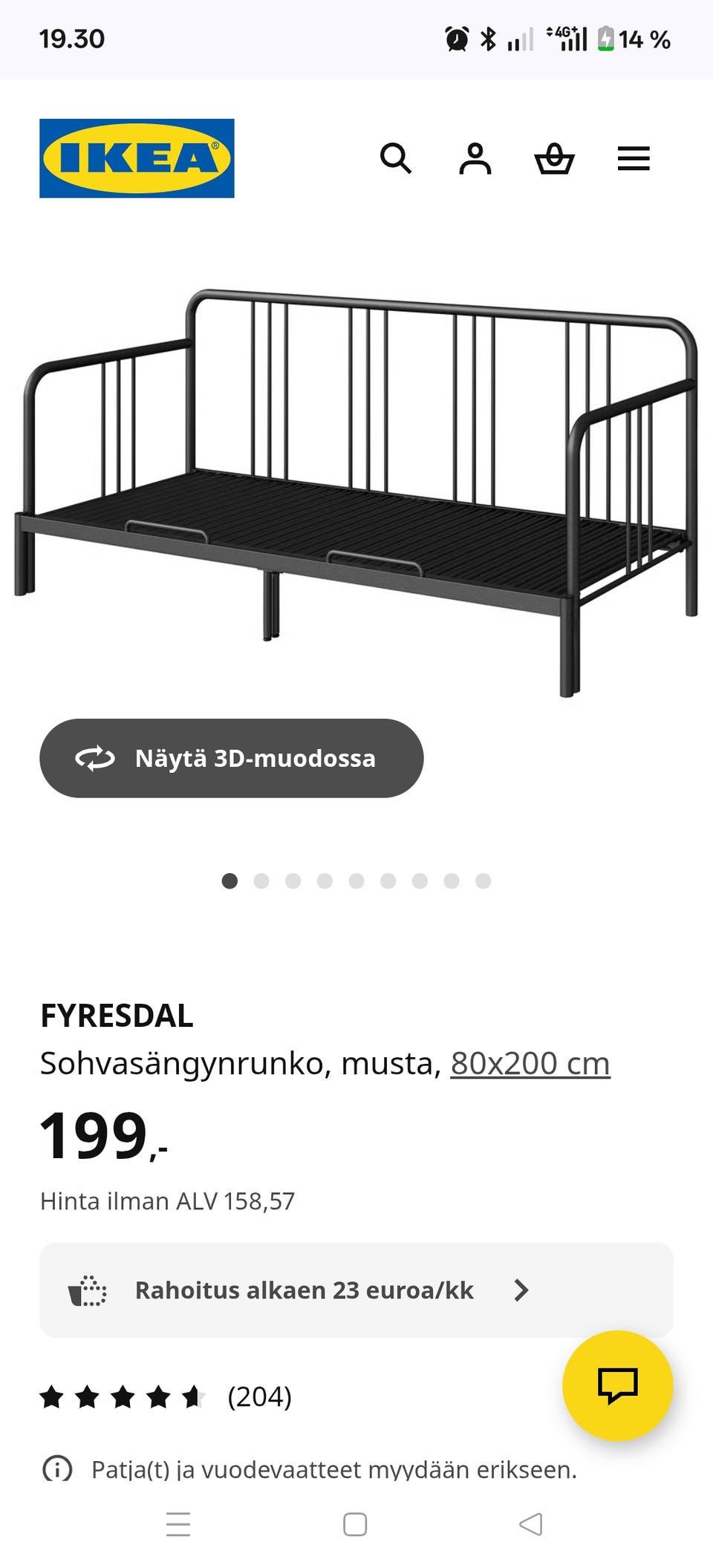Tap the financing installment icon
Image resolution: width=713 pixels, height=1568 pixels.
[87, 1290]
